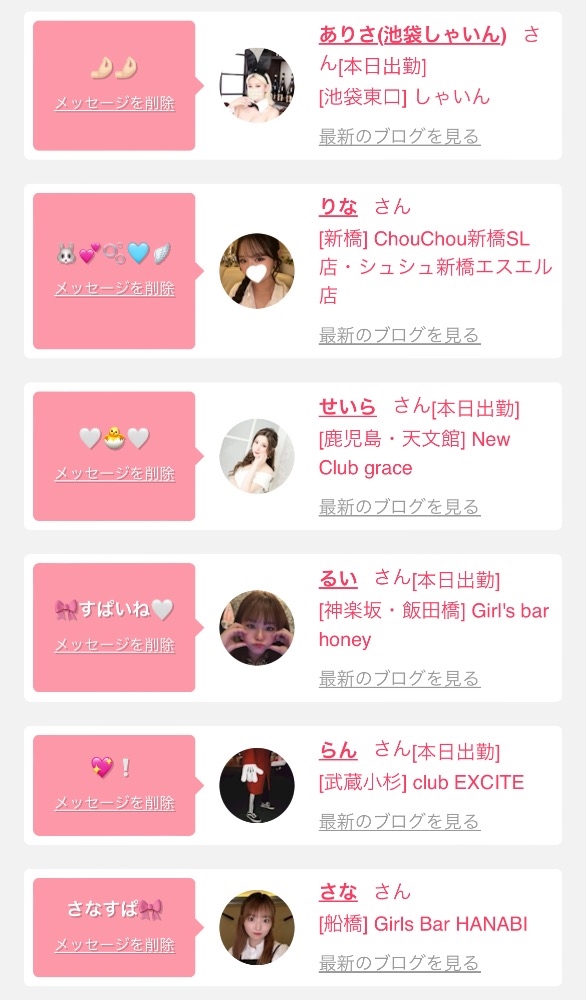Image resolution: width=586 pixels, height=1000 pixels.
Task: Delete the message sent to ありさ
Action: click(x=115, y=103)
